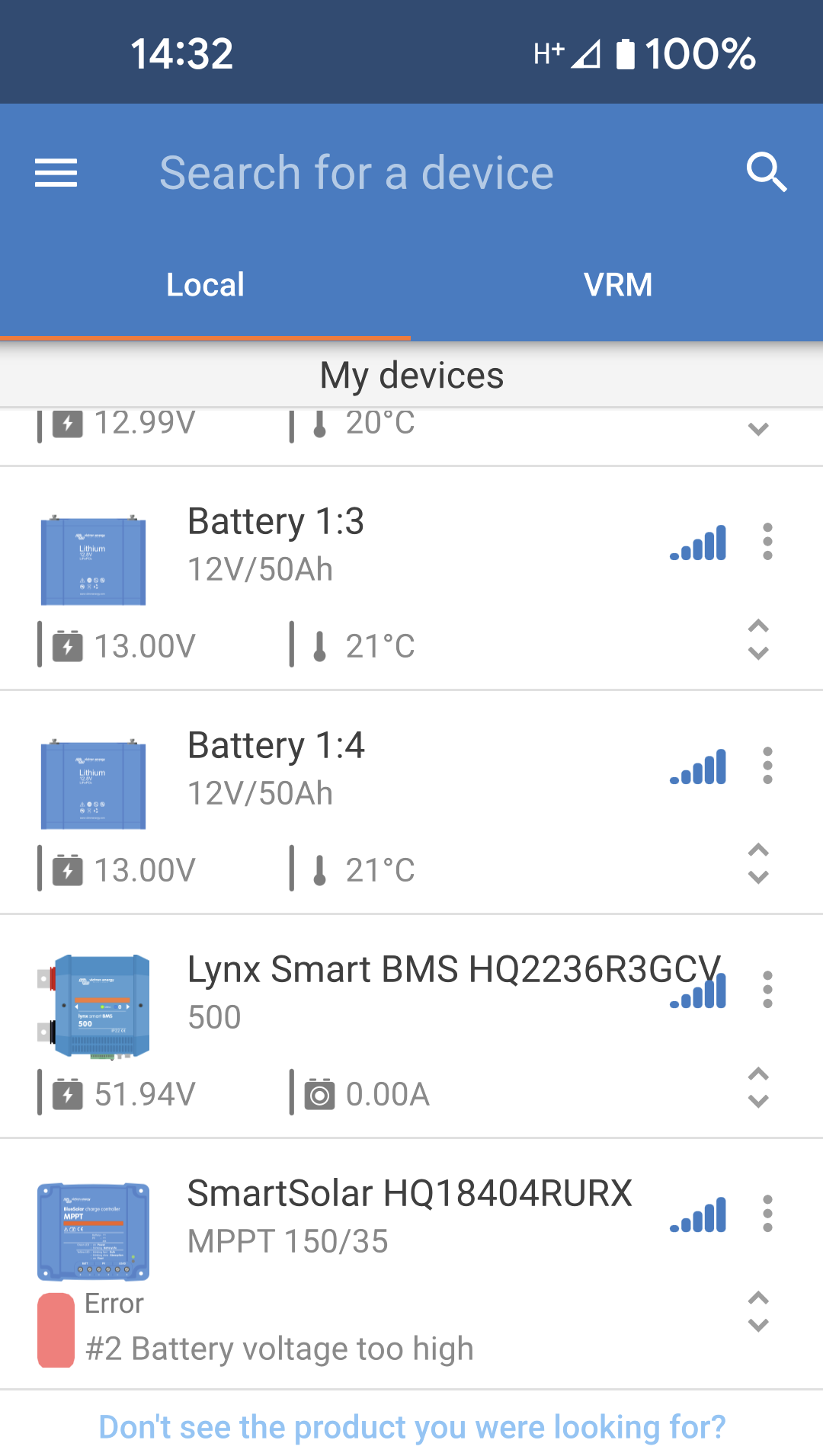Tap the signal strength bars for SmartSolar HQ18404RURX
This screenshot has height=1456, width=823.
click(x=697, y=1214)
